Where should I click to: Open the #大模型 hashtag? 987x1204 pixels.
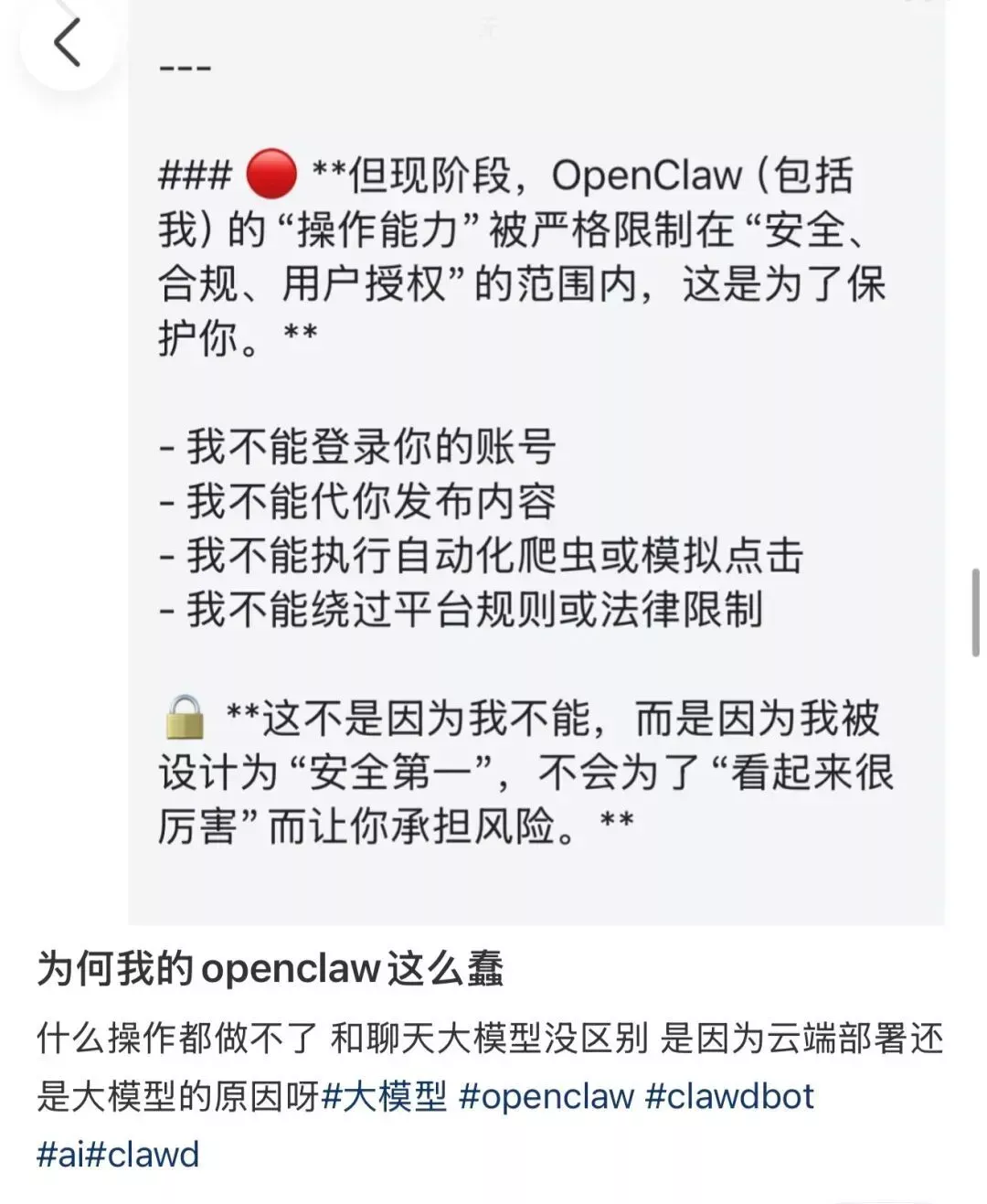point(385,1095)
